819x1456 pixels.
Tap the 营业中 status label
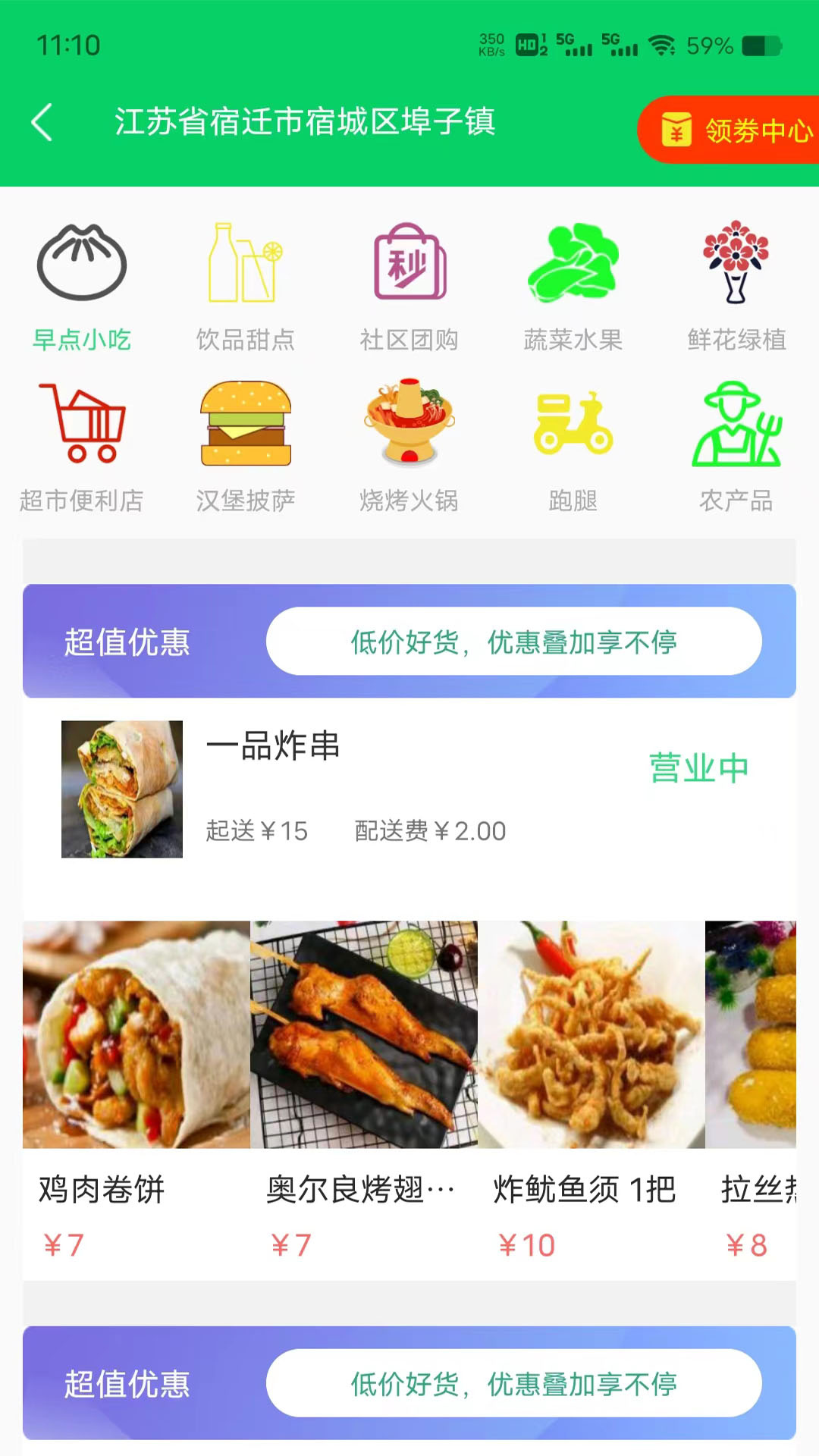tap(696, 767)
